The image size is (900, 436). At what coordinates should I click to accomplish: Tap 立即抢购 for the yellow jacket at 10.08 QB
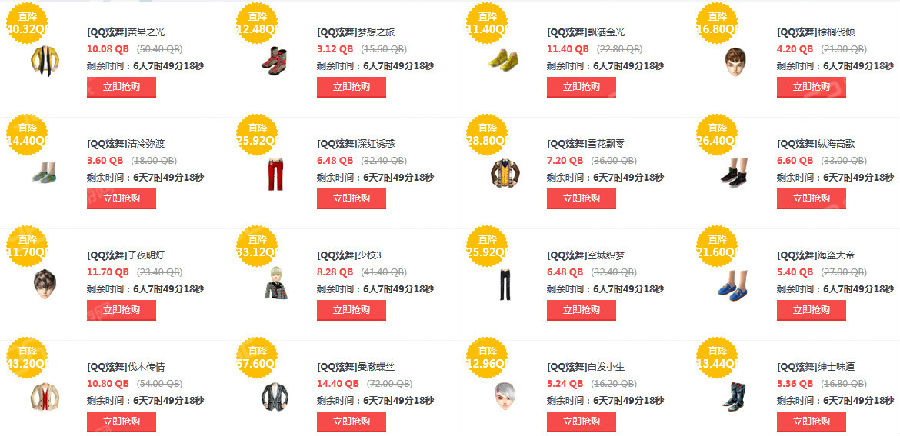point(121,87)
